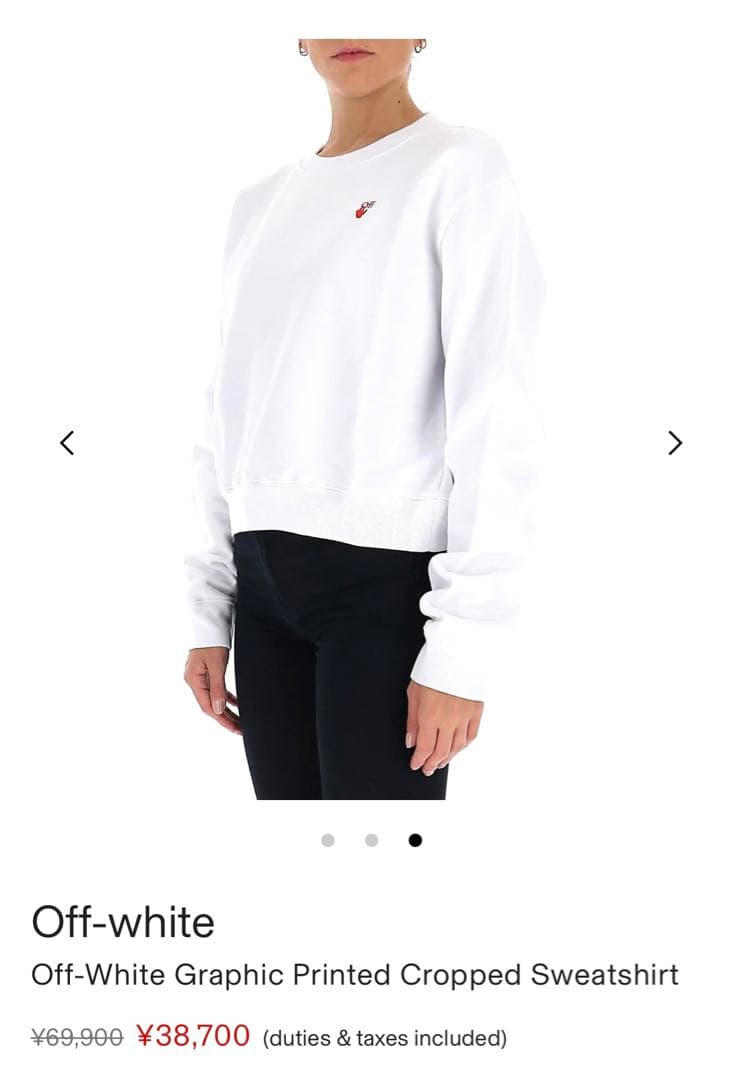Viewport: 743px width, 1080px height.
Task: Click the product pricing row
Action: pos(268,1036)
